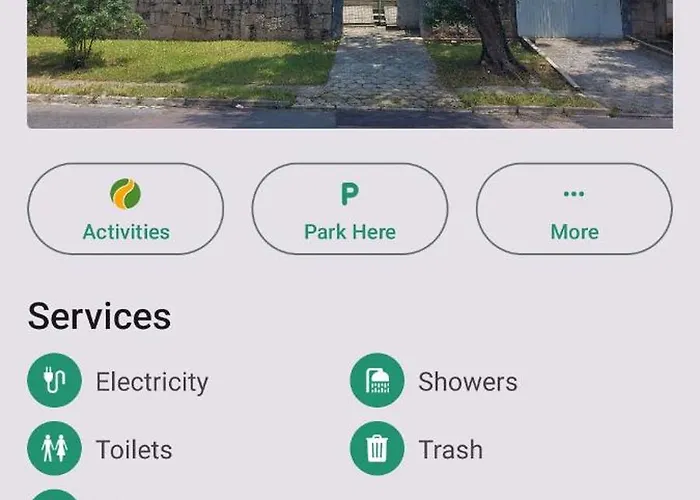This screenshot has width=700, height=500.
Task: Open the More options button
Action: pyautogui.click(x=574, y=209)
